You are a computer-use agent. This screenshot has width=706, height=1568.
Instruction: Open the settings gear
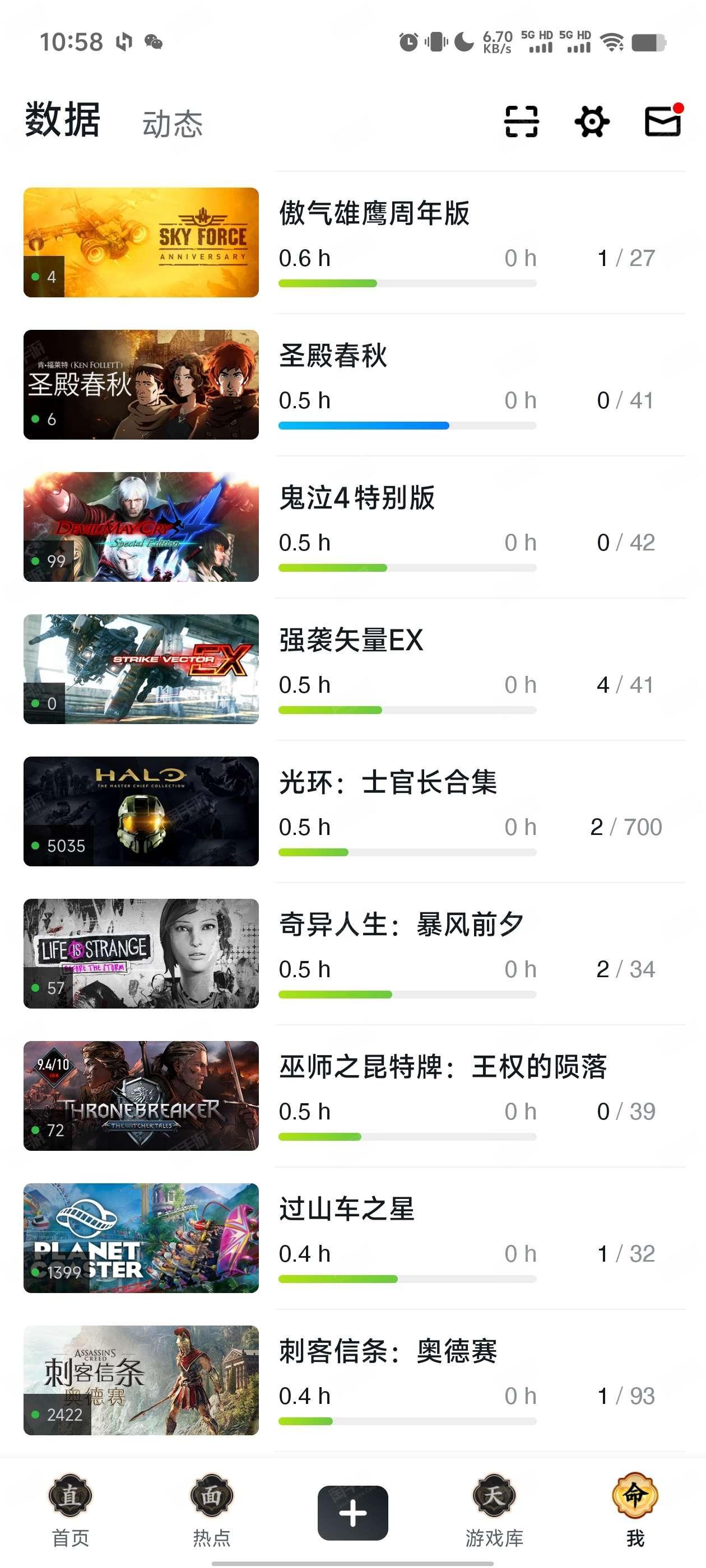592,122
